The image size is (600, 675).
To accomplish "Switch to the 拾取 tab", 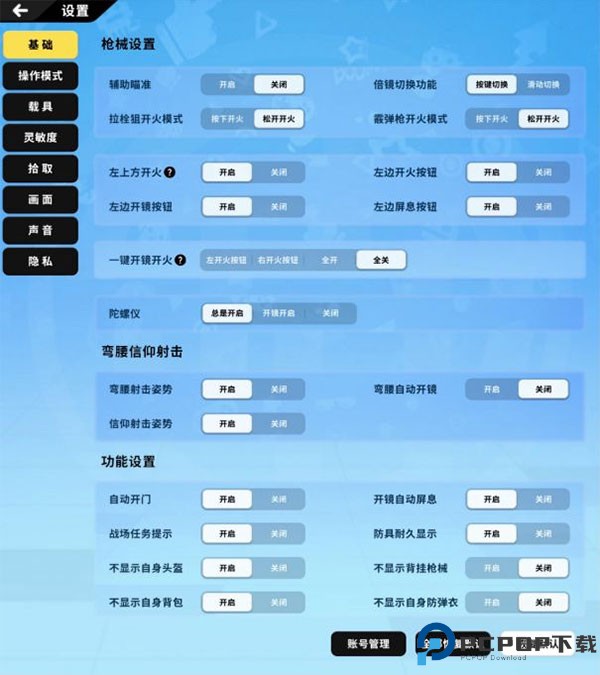I will (40, 169).
